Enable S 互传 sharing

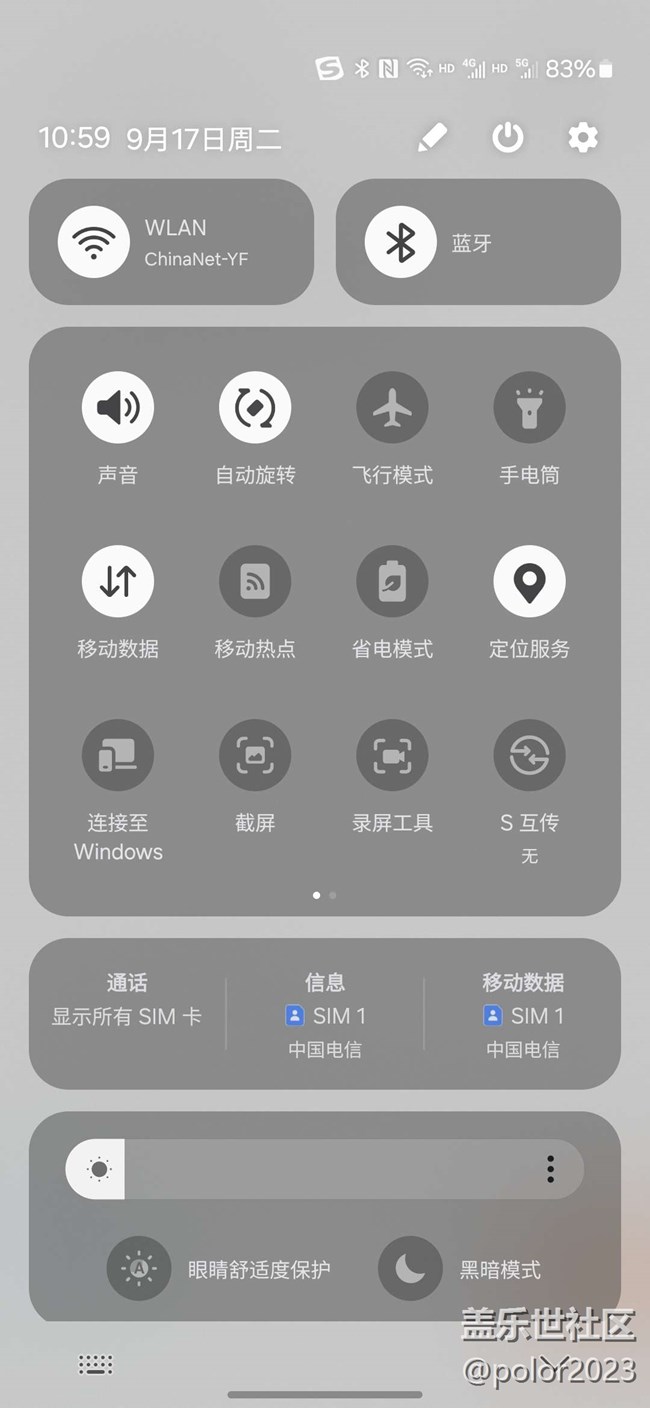click(529, 755)
